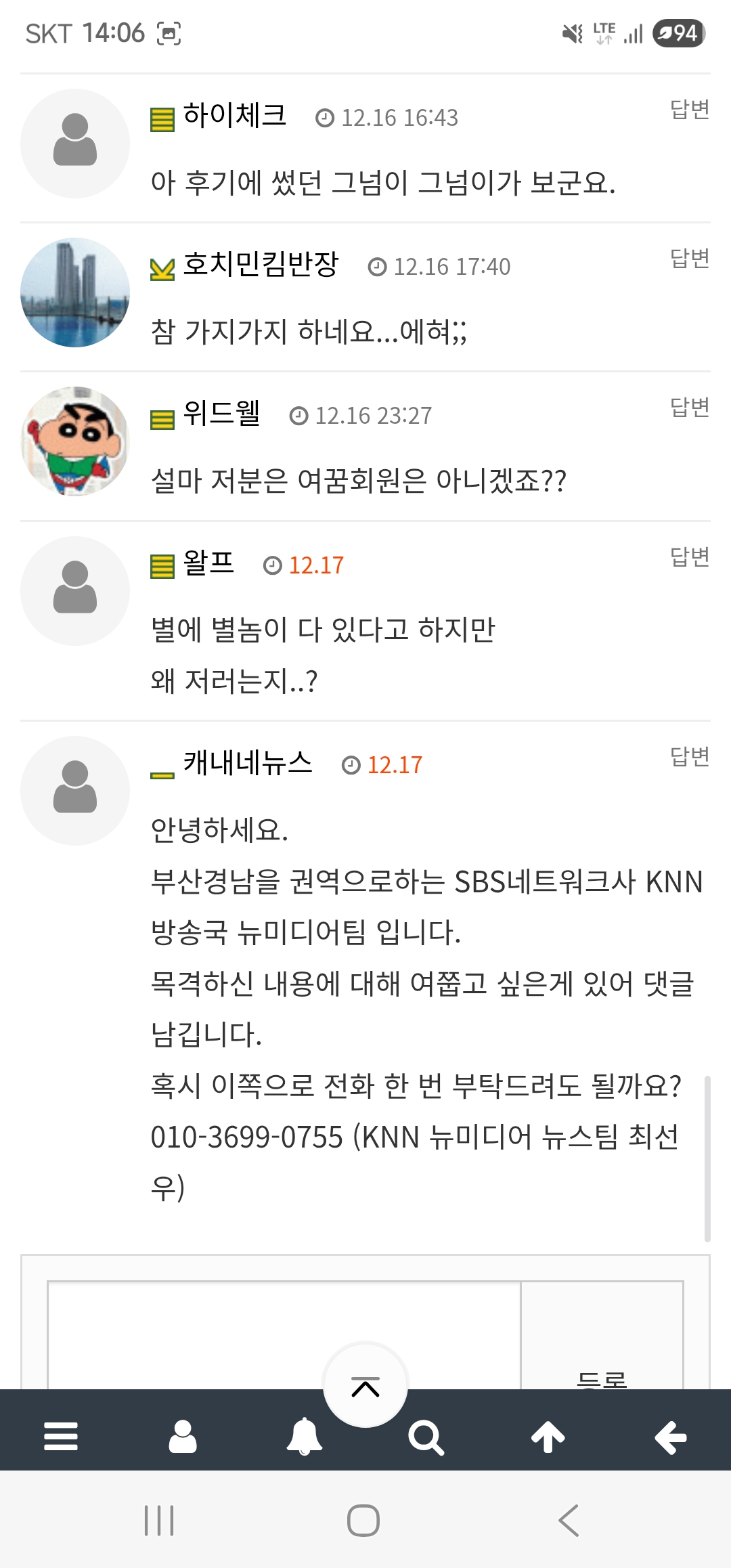Open recent apps in navigation bar
This screenshot has height=1568, width=731.
point(160,1521)
